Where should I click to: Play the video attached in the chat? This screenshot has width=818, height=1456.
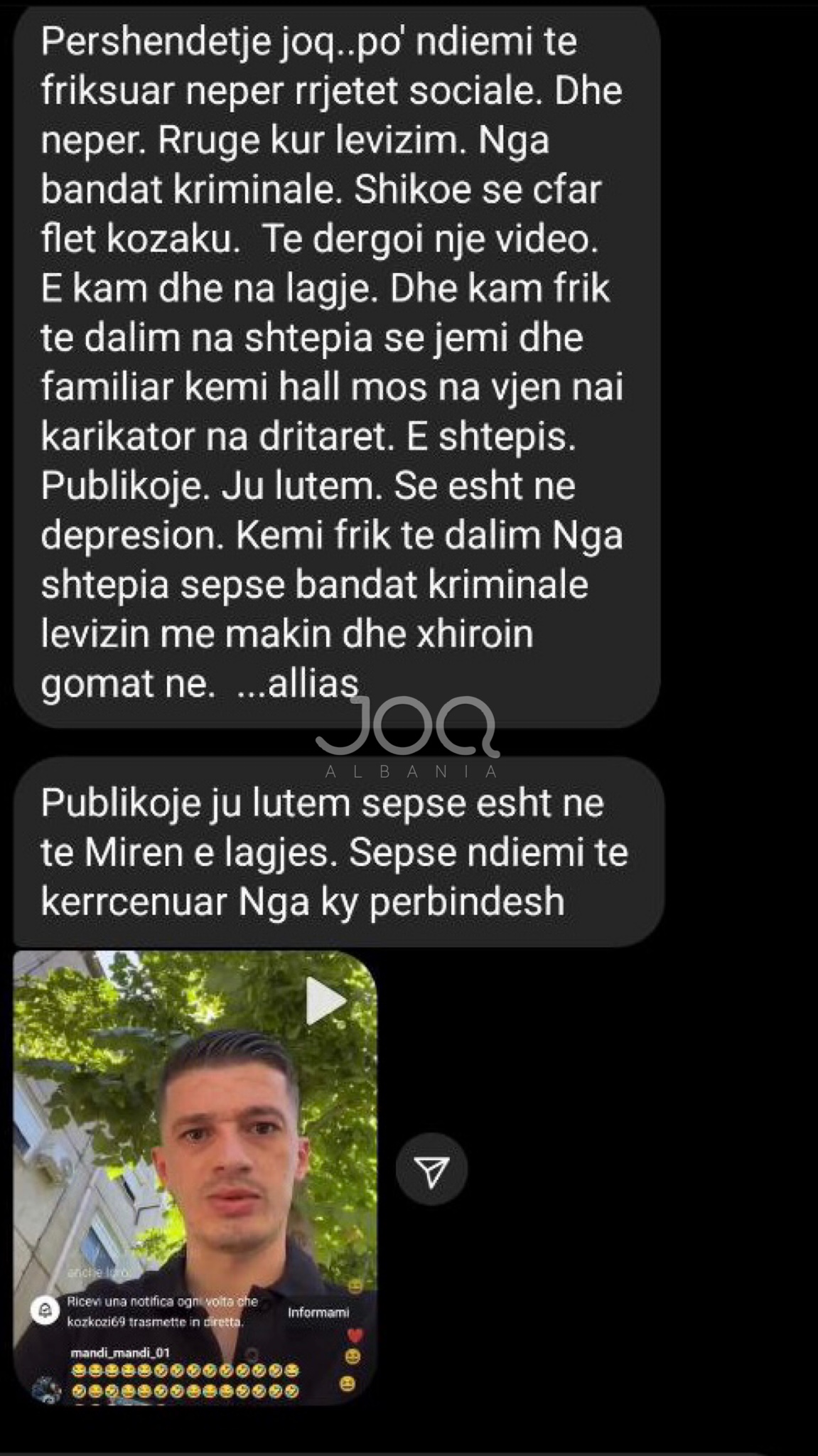coord(325,1001)
